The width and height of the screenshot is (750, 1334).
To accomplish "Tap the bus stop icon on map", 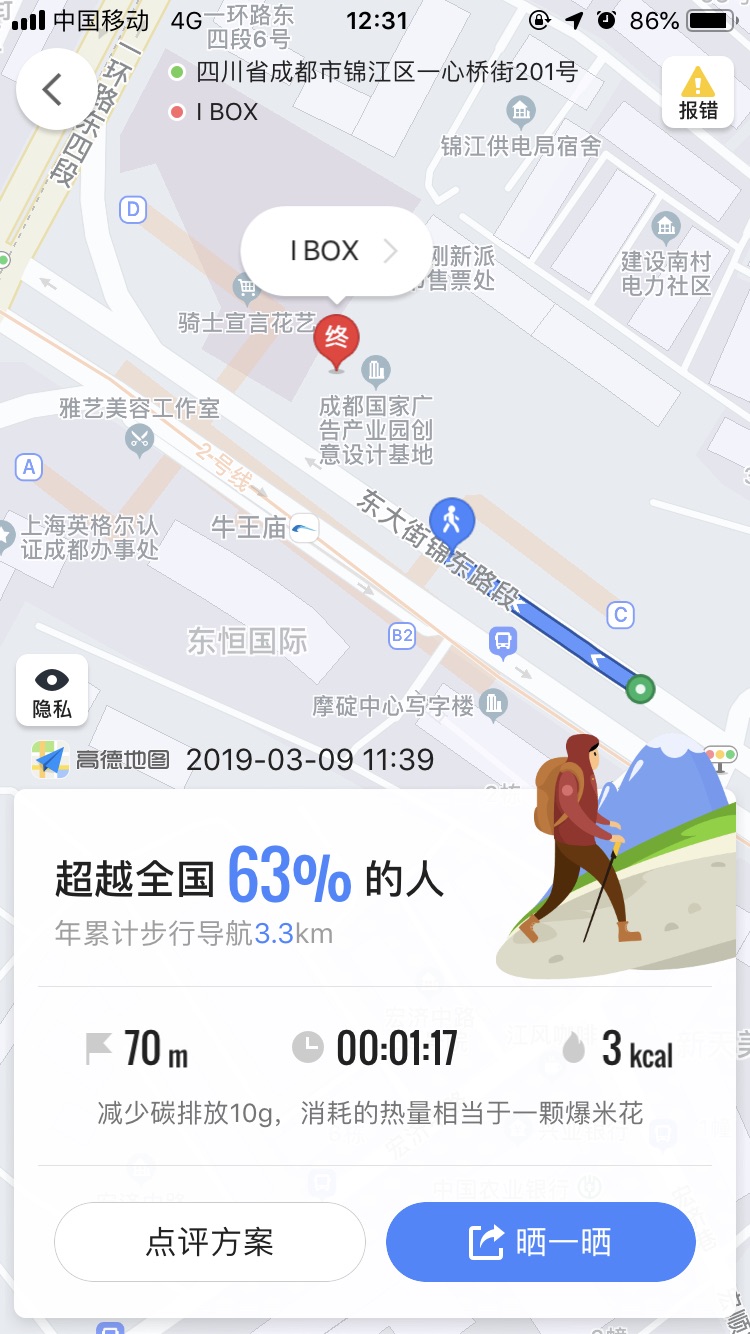I will (x=503, y=641).
